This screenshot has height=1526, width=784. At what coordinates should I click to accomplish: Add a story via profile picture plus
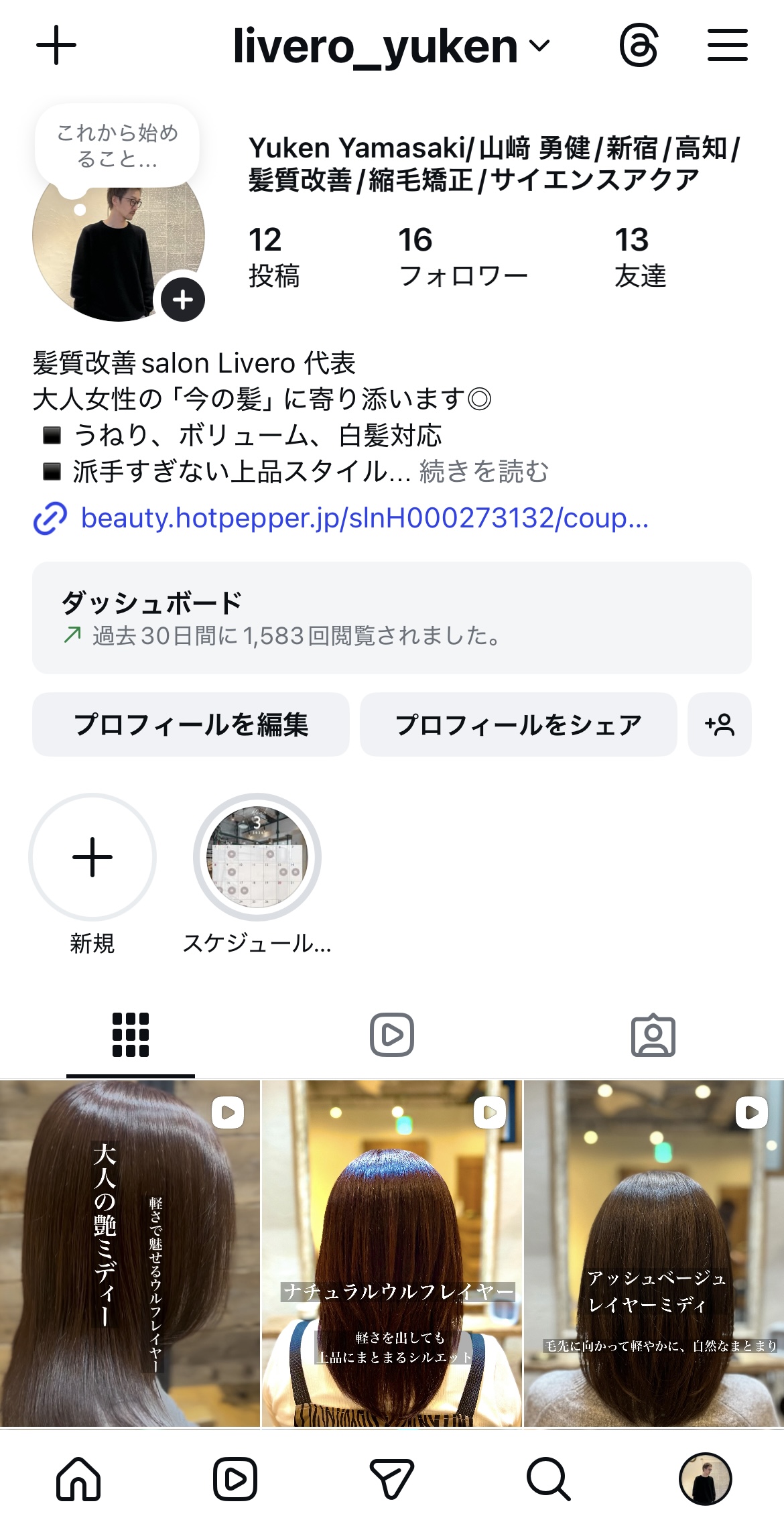[x=182, y=300]
